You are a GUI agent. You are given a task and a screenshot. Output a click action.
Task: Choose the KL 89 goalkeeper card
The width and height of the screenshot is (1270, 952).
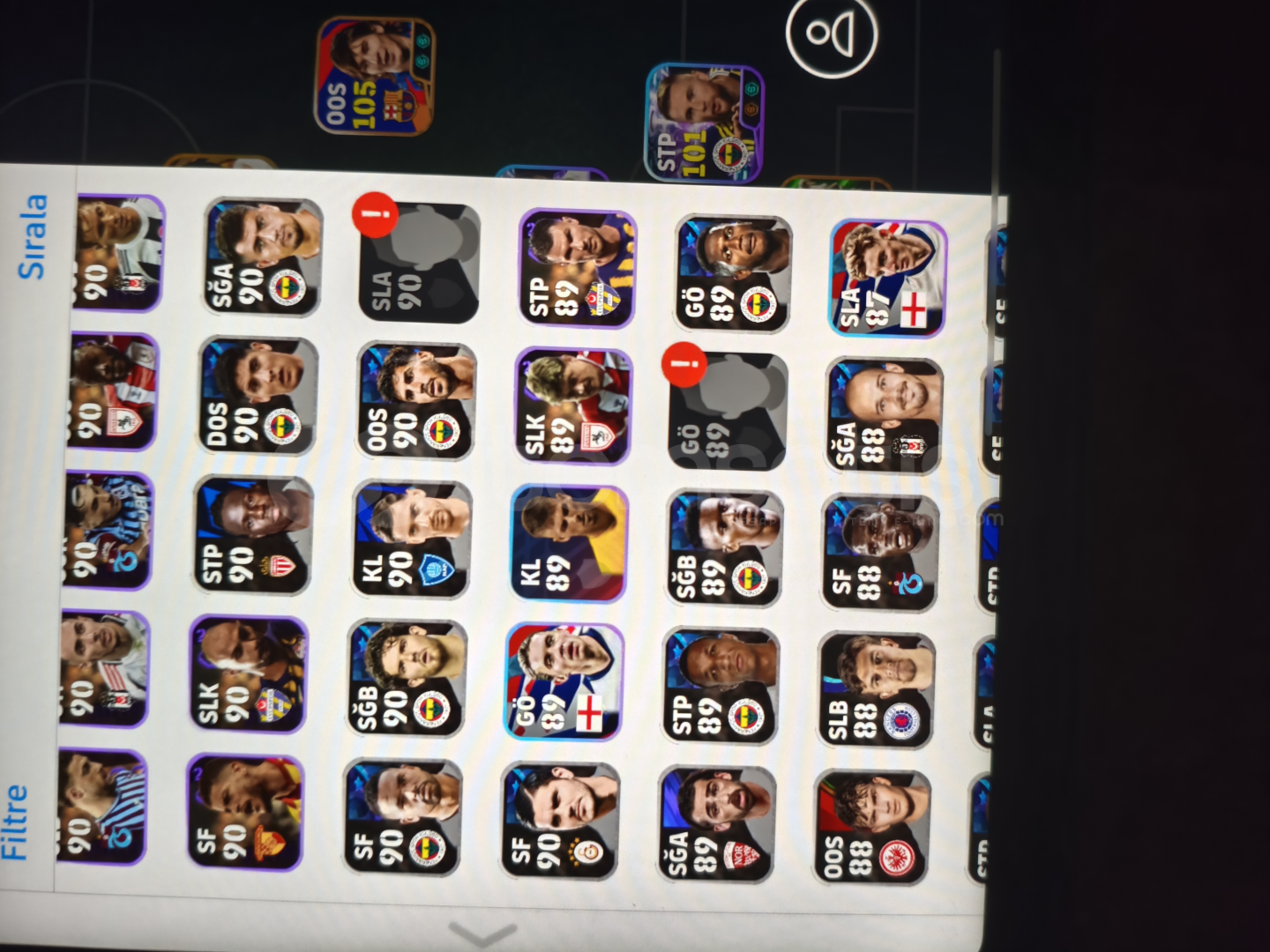pos(569,542)
